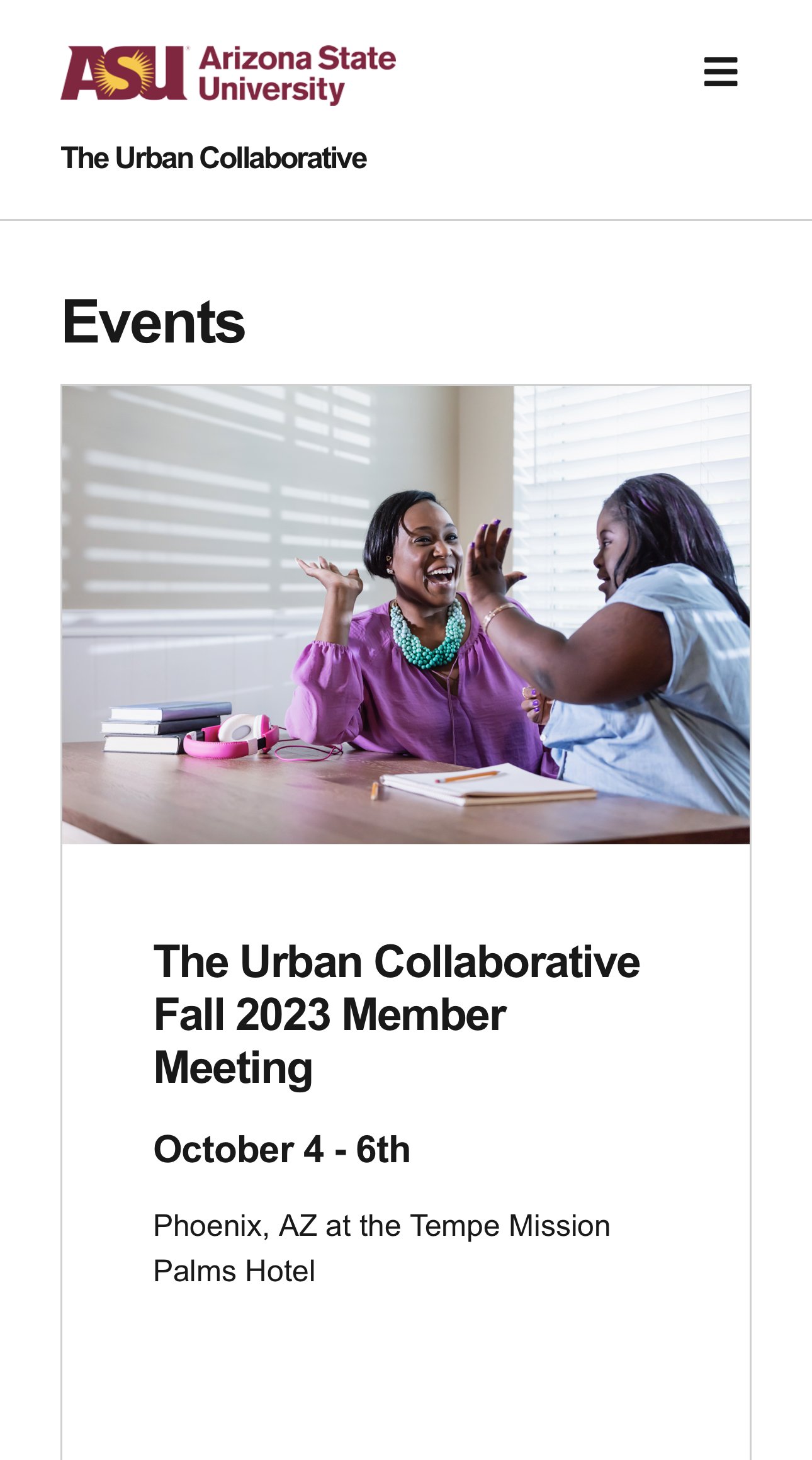Open the hamburger navigation menu
Screen dimensions: 812x1460
coord(721,72)
